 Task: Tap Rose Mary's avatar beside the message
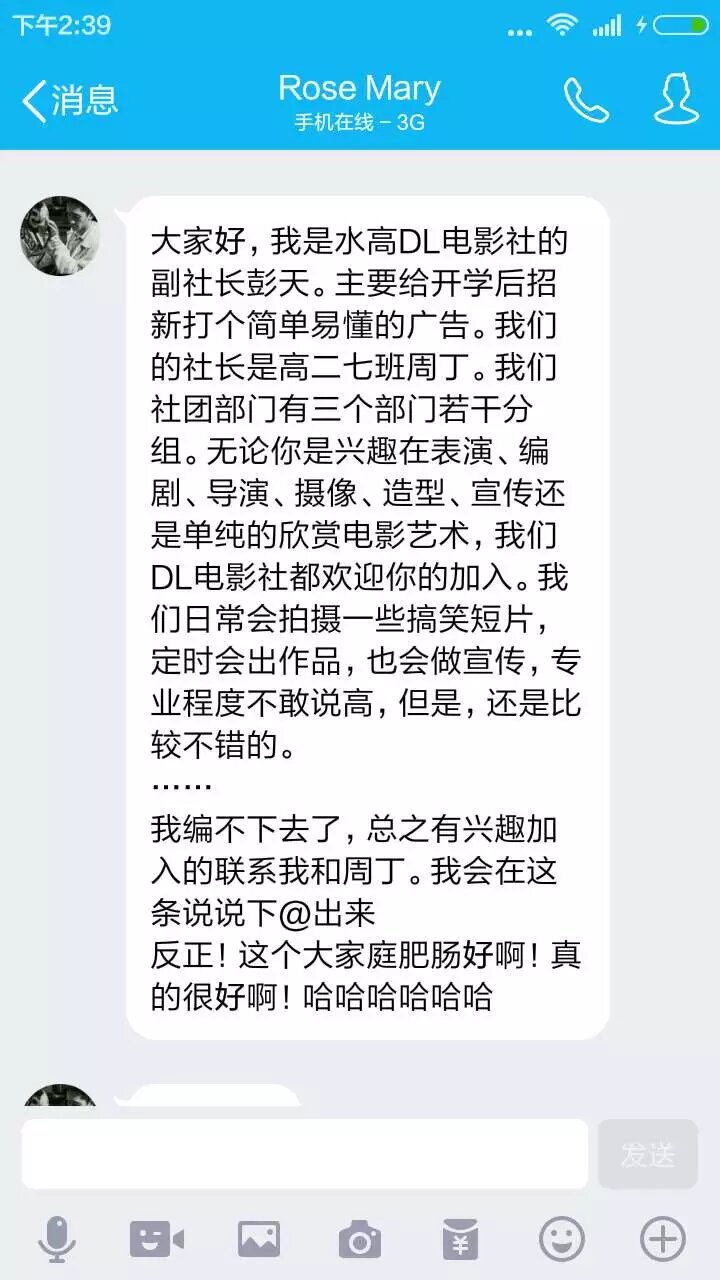60,236
